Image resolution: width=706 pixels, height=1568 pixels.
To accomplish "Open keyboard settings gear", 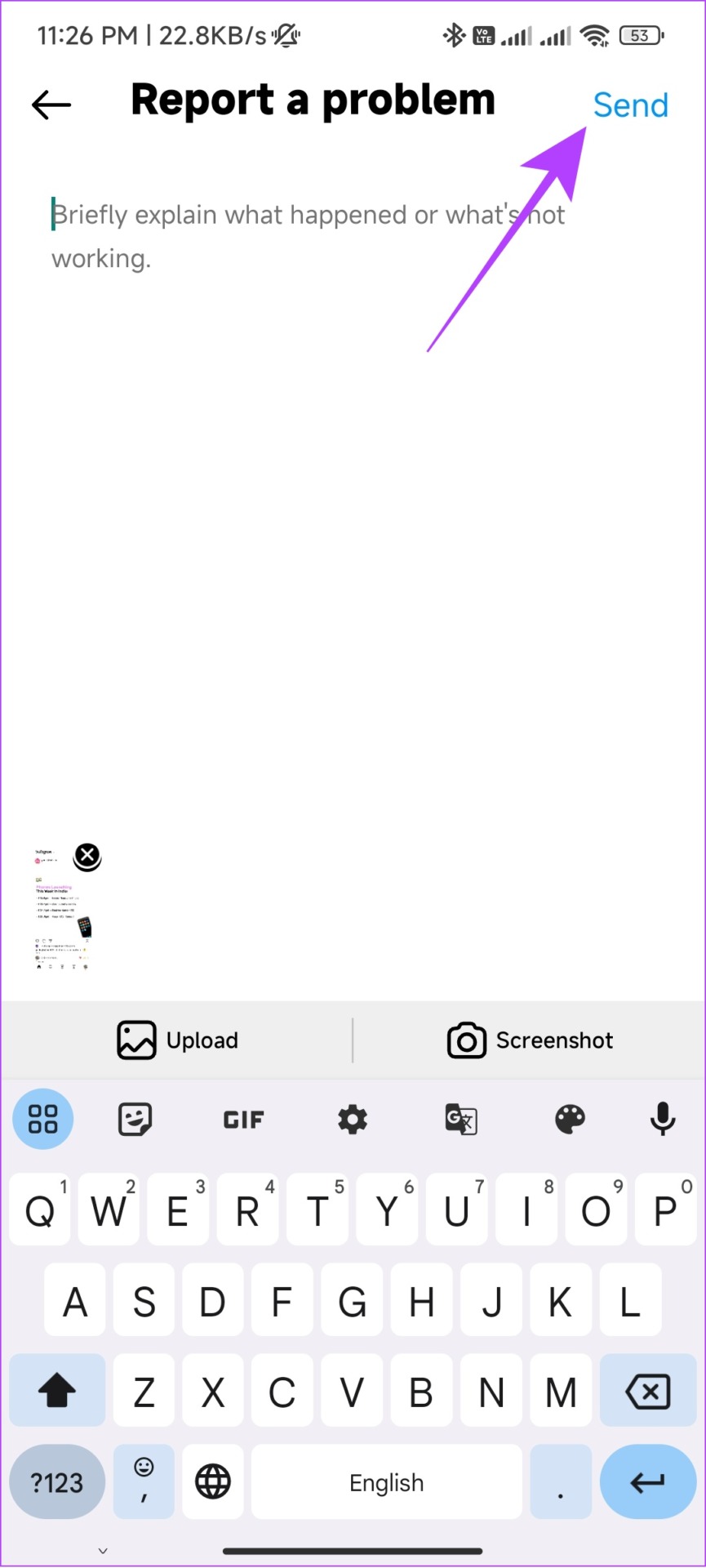I will 353,1119.
